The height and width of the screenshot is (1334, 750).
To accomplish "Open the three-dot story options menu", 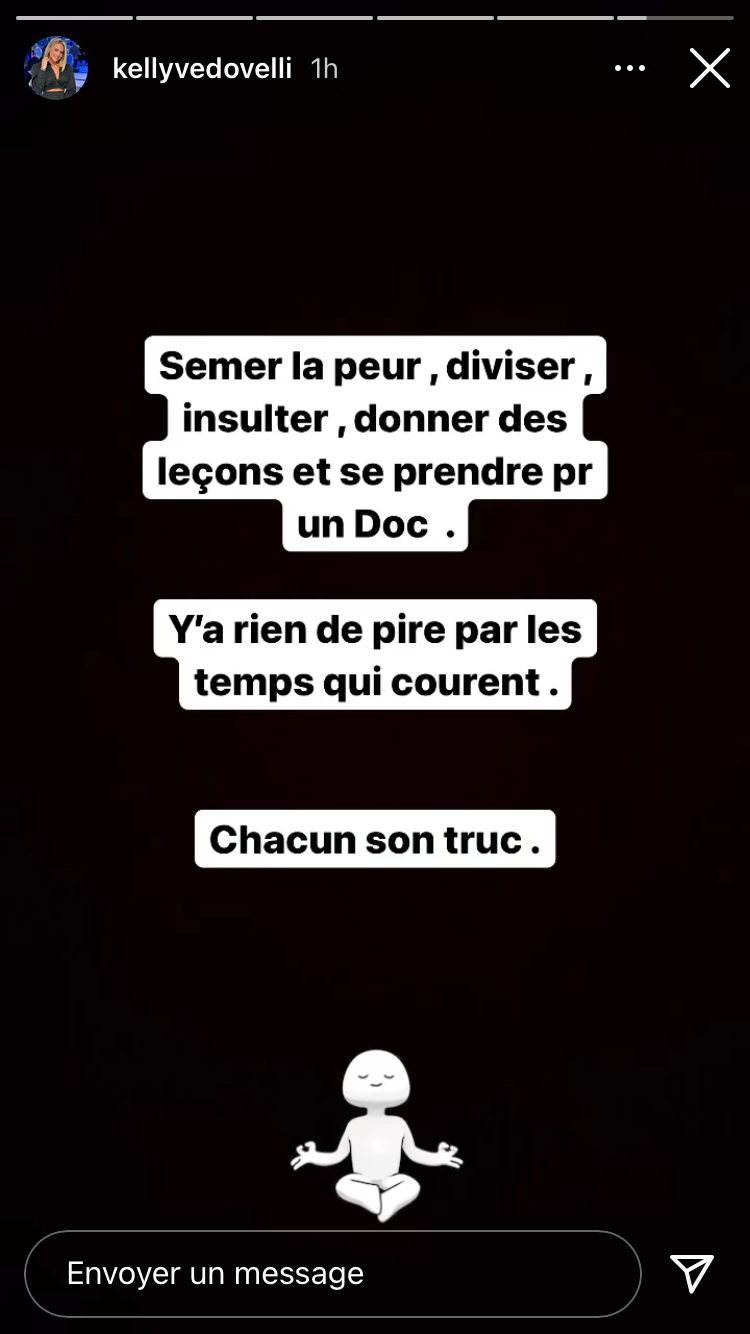I will 630,69.
